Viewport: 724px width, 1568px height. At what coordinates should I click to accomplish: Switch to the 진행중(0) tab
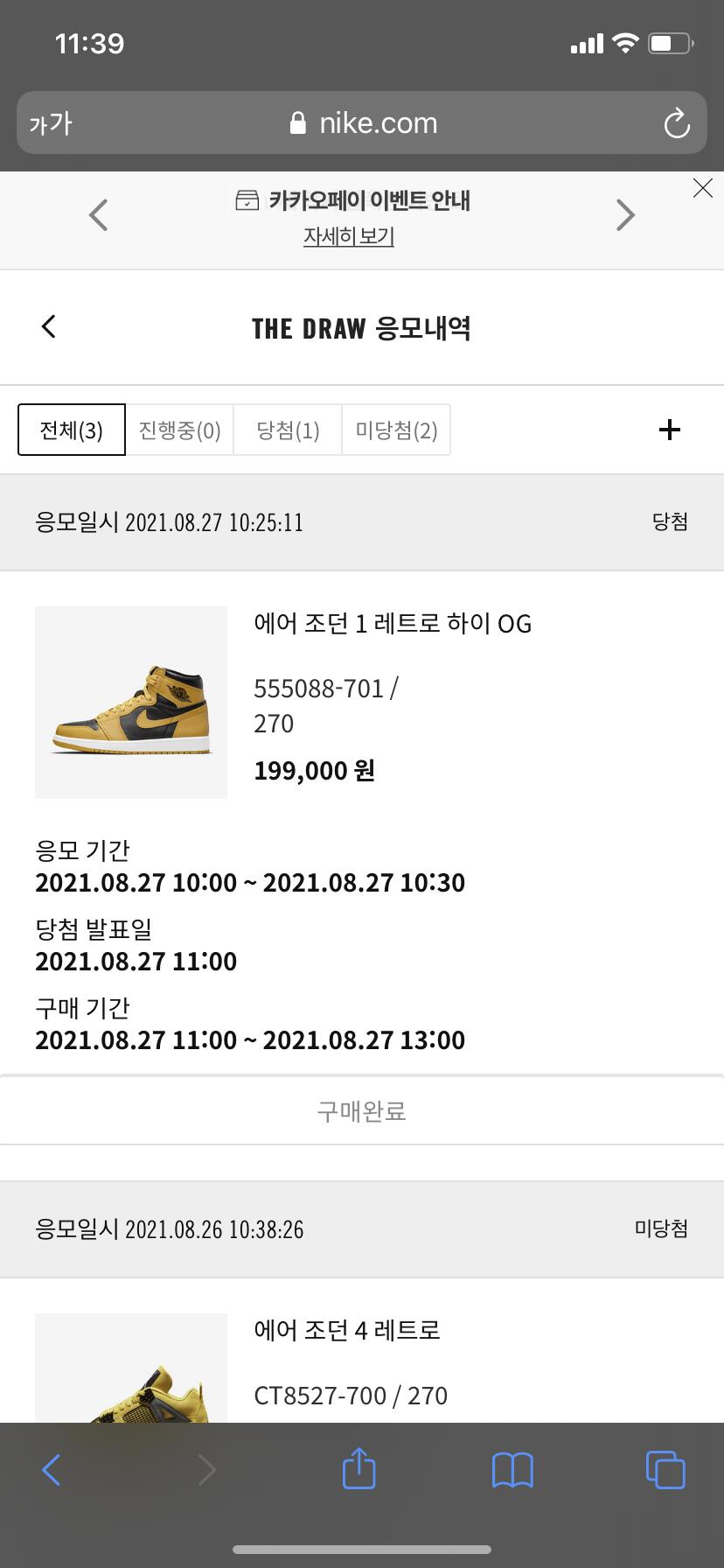(x=180, y=430)
